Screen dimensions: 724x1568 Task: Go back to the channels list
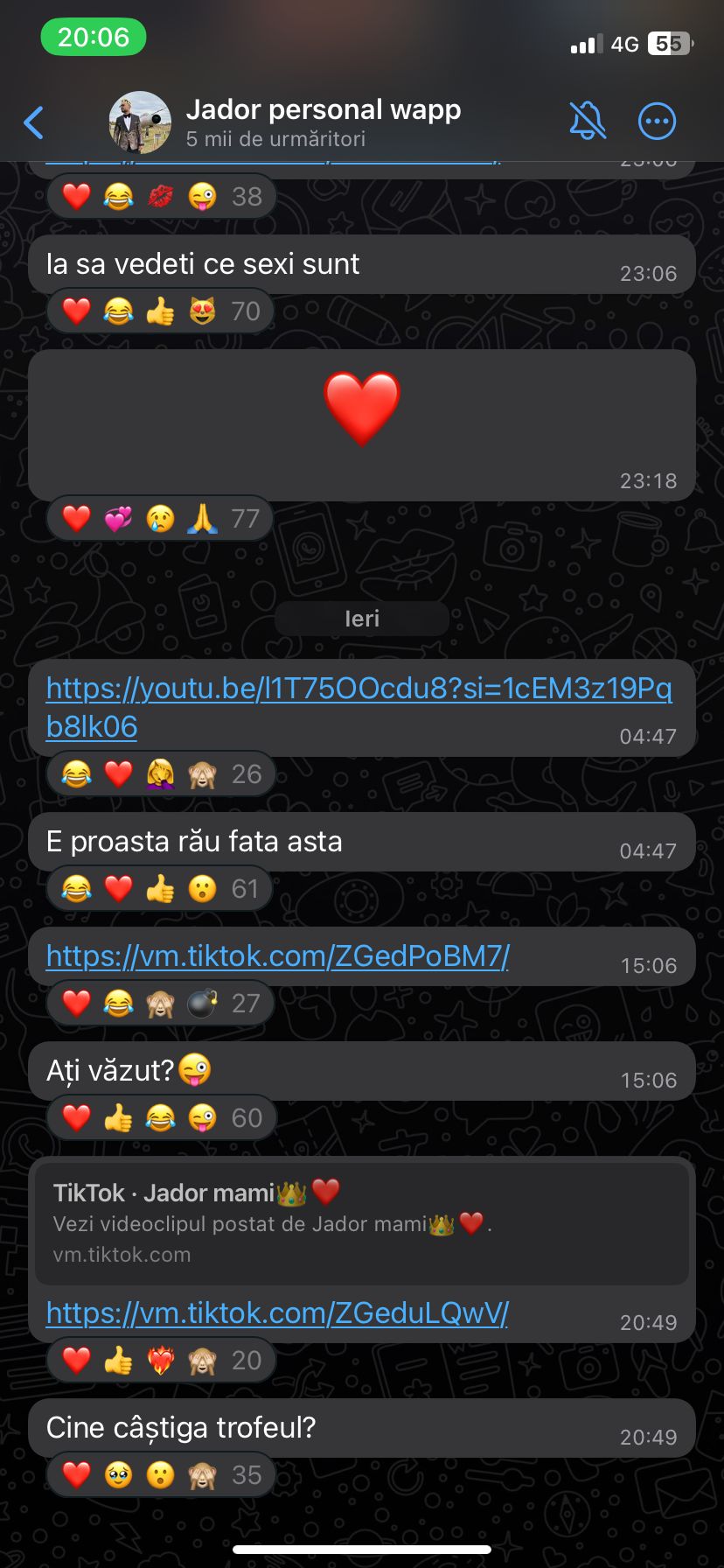[x=34, y=122]
